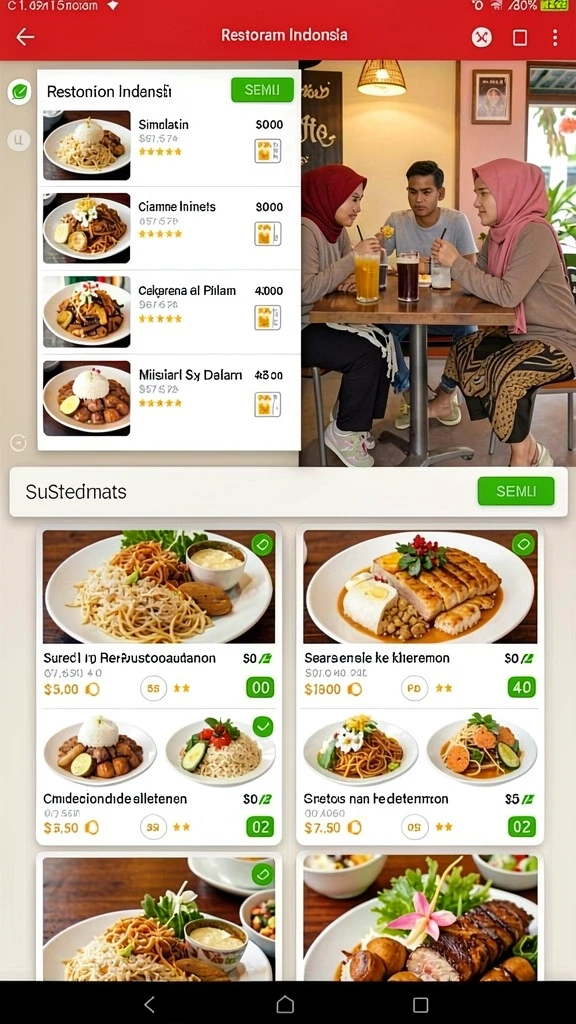This screenshot has height=1024, width=576.
Task: Tap the square icon in app bar
Action: point(520,37)
